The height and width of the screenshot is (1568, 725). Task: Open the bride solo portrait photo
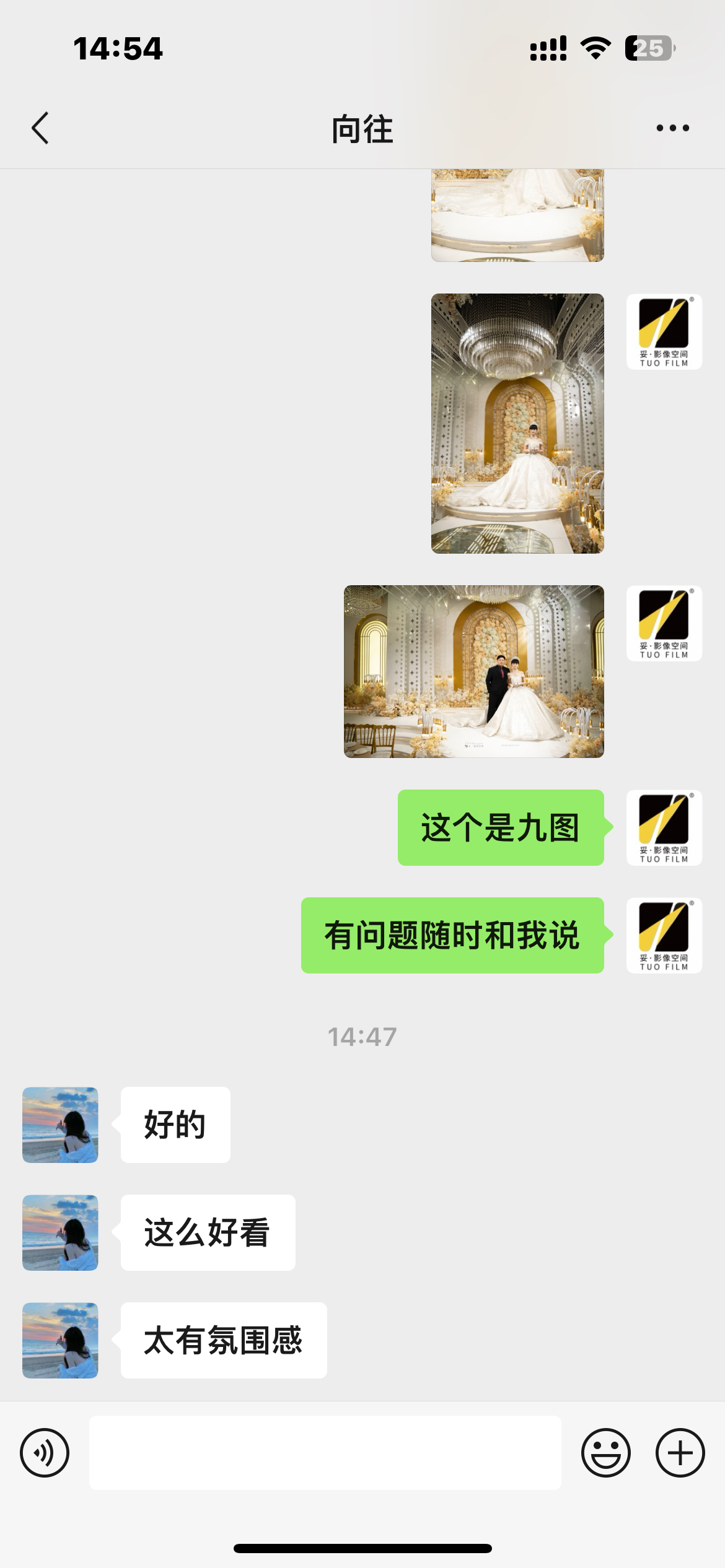(517, 424)
